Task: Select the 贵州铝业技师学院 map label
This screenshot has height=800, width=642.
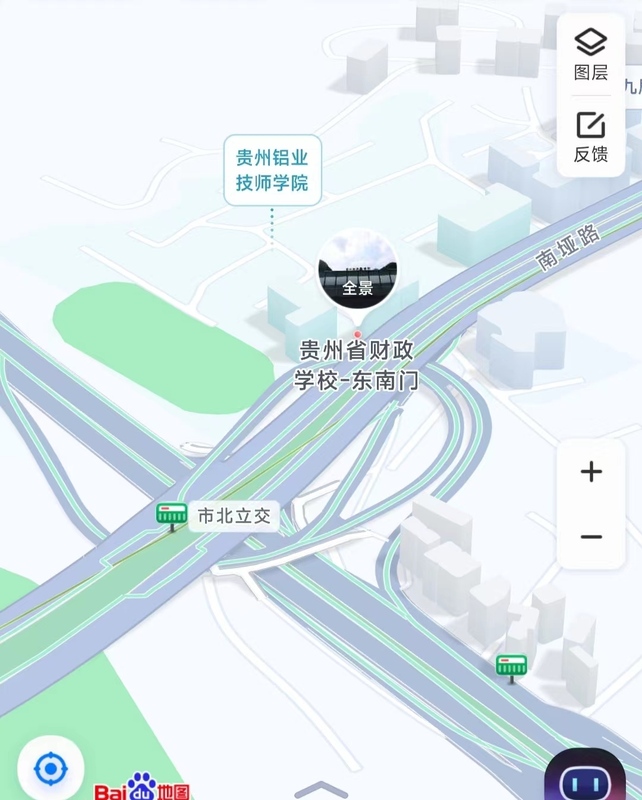Action: tap(272, 170)
